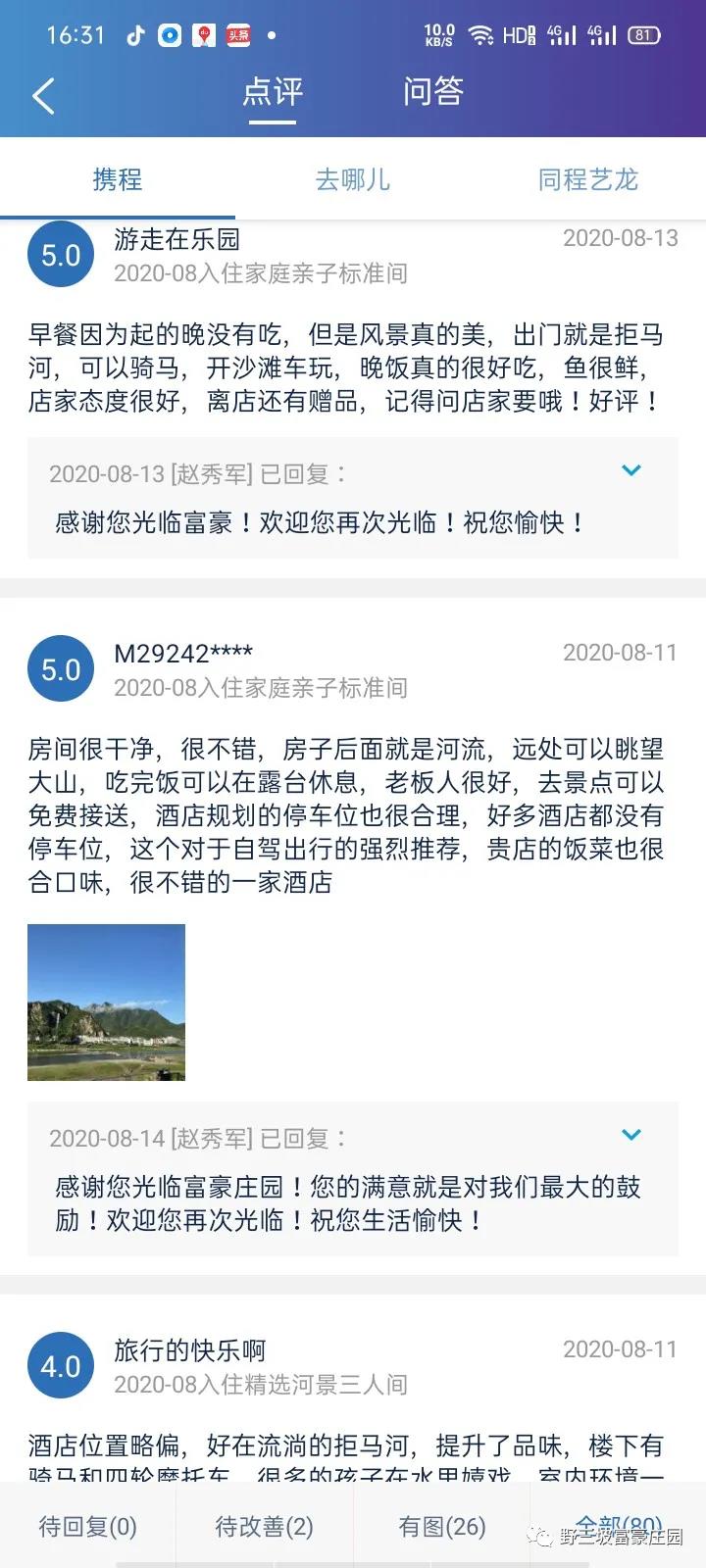This screenshot has height=1568, width=706.
Task: Show 待改善(2) reviews
Action: (x=265, y=1526)
